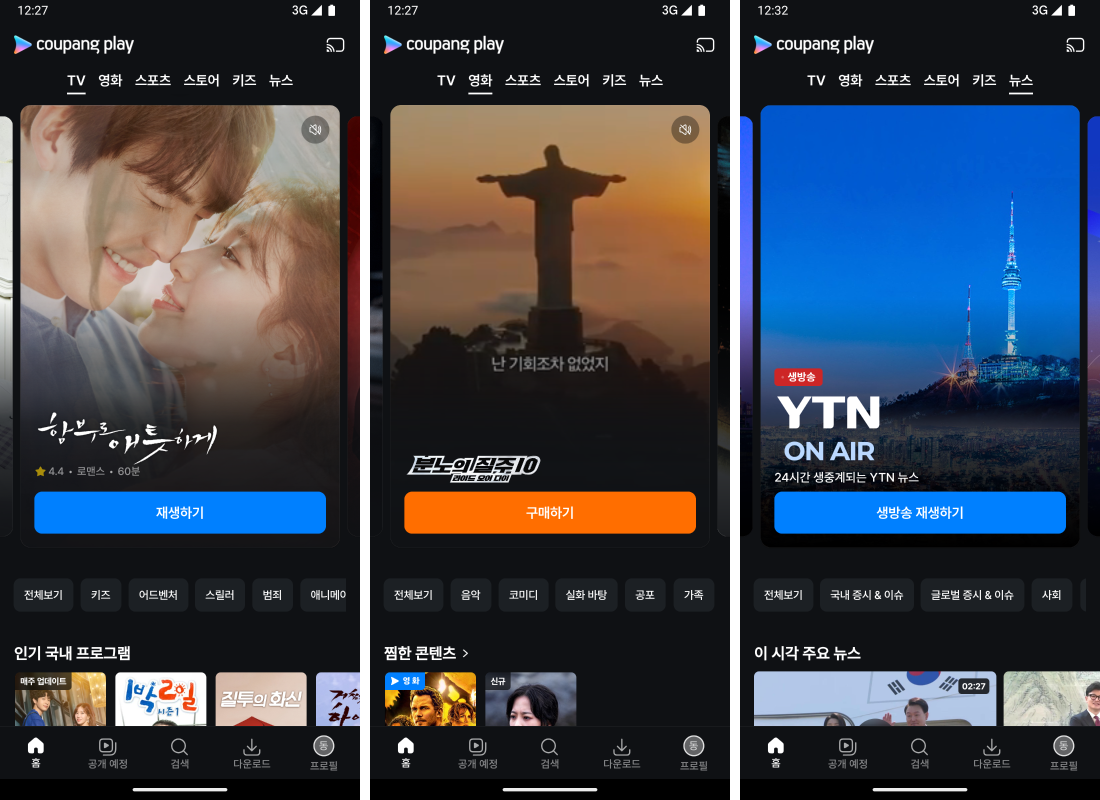Open the news video with 02:27 duration

[x=875, y=699]
